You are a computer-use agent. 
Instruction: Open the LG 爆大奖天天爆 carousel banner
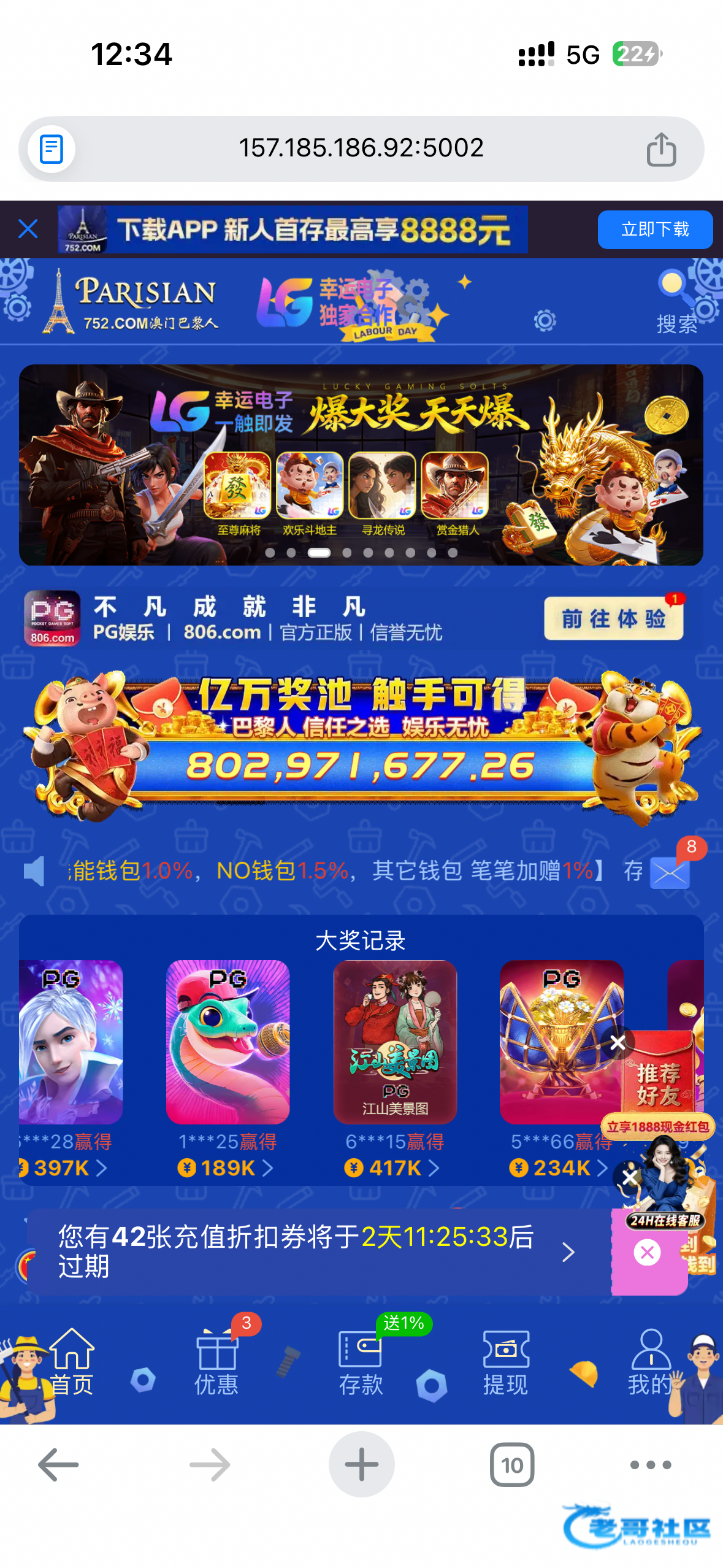361,464
